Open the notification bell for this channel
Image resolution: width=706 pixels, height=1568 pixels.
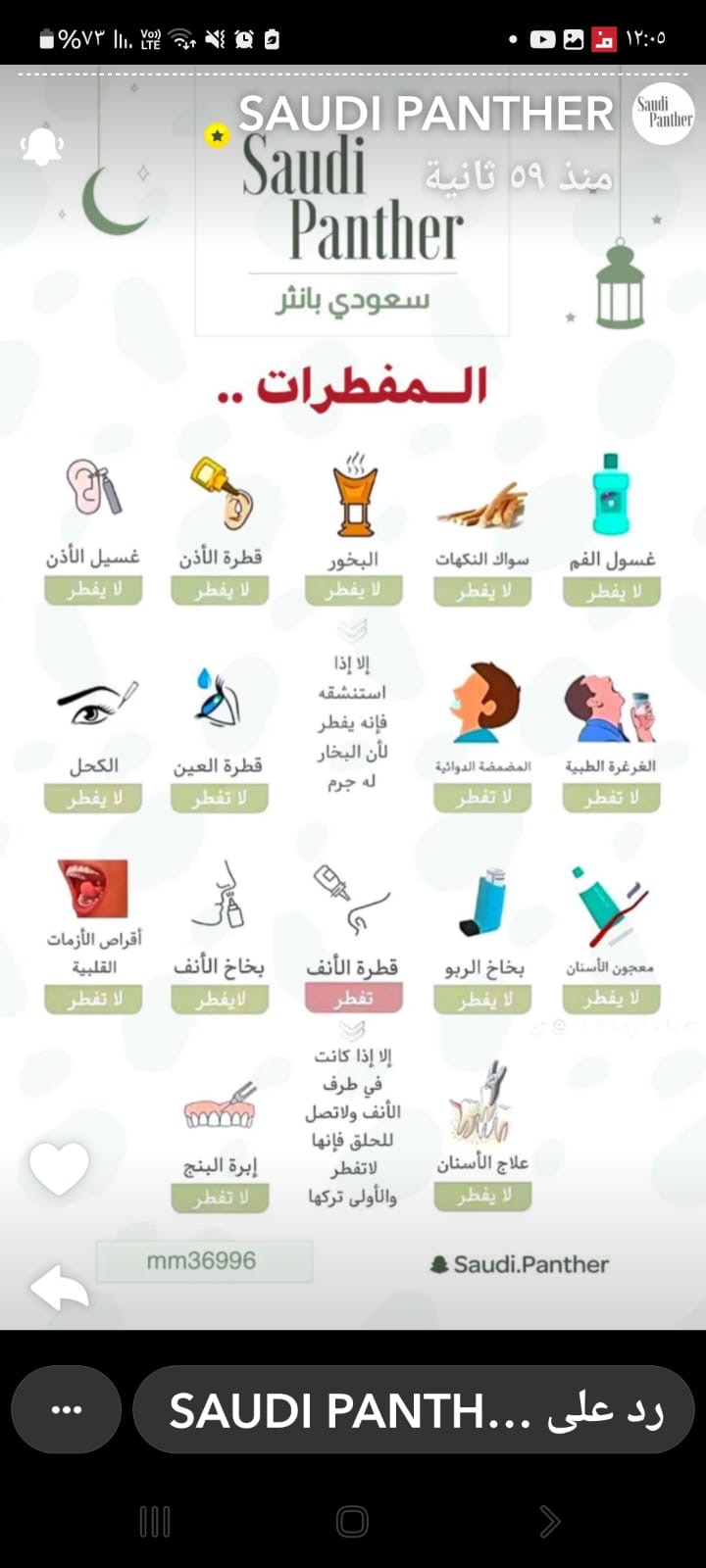(42, 147)
